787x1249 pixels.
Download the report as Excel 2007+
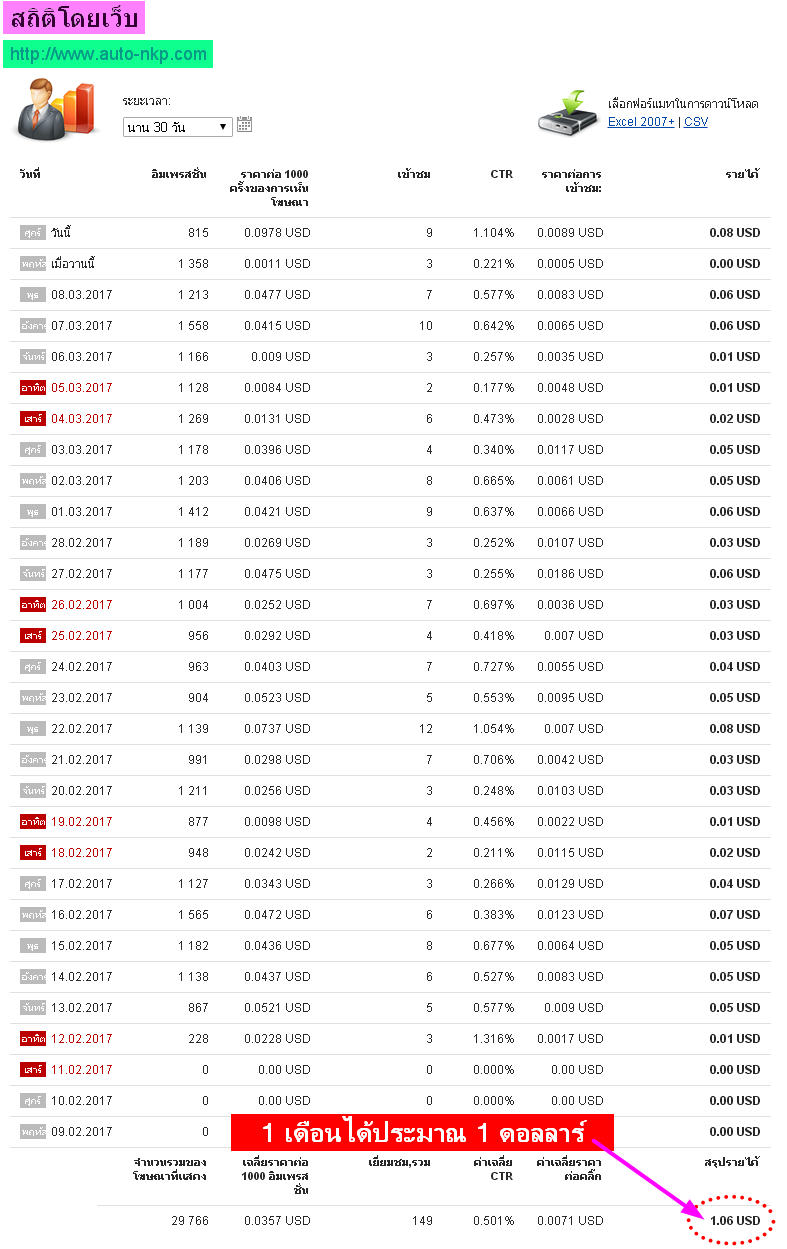click(x=640, y=122)
